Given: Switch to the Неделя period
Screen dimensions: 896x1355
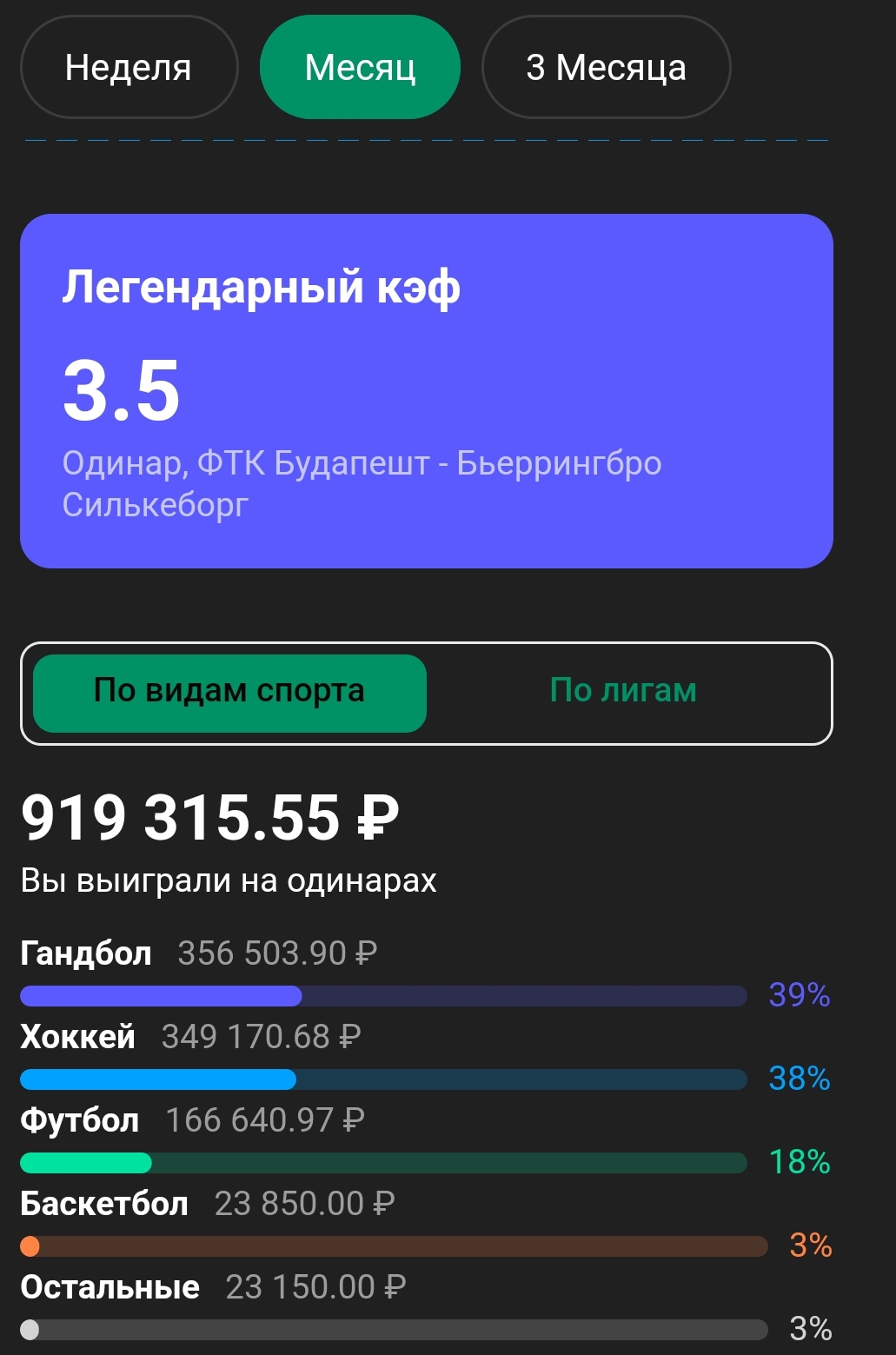Looking at the screenshot, I should 129,68.
